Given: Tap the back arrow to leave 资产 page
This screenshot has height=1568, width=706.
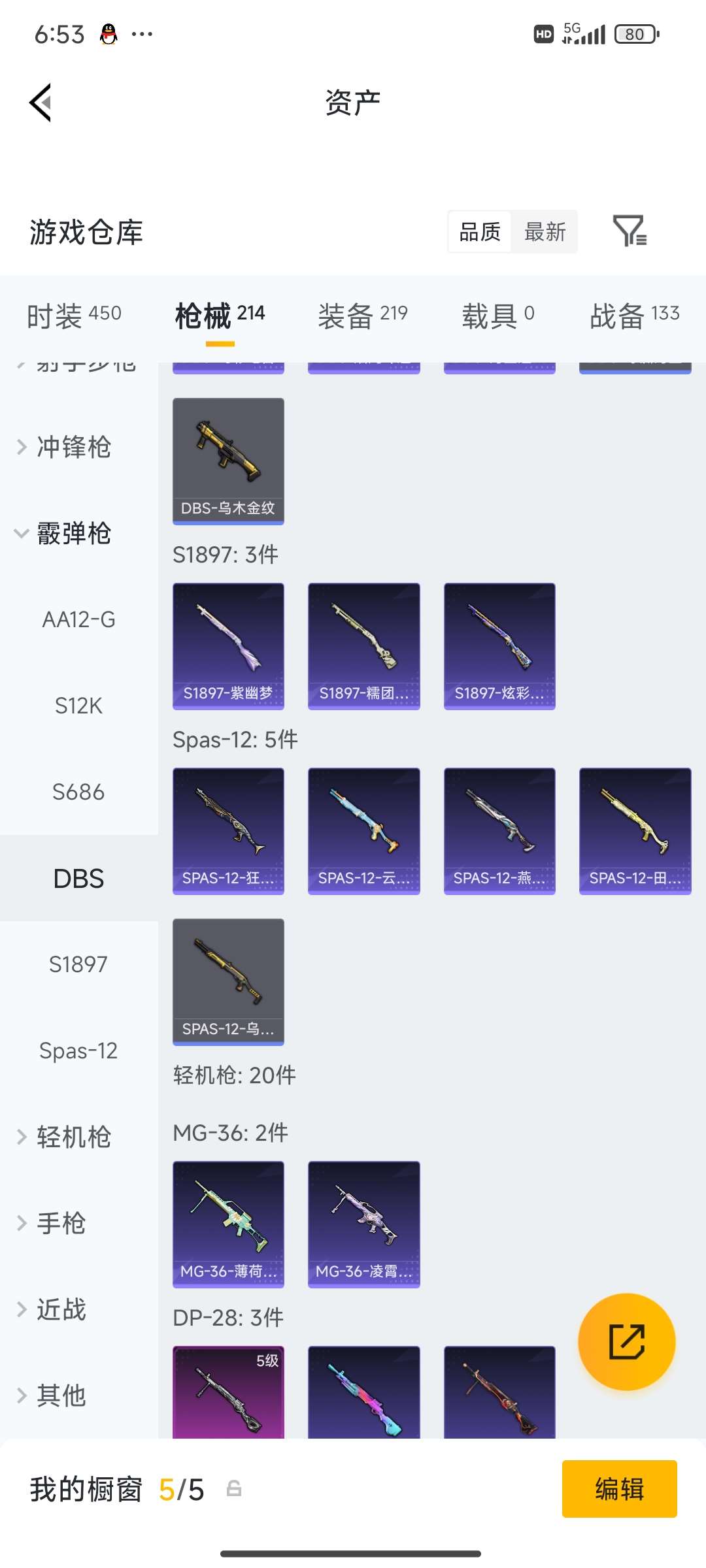Looking at the screenshot, I should 39,101.
